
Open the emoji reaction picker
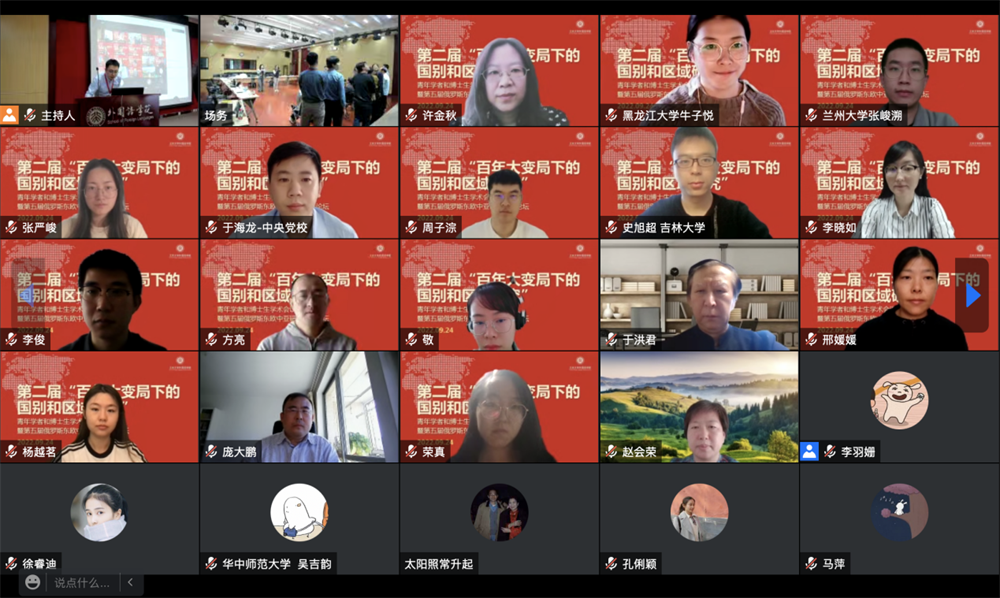click(33, 582)
